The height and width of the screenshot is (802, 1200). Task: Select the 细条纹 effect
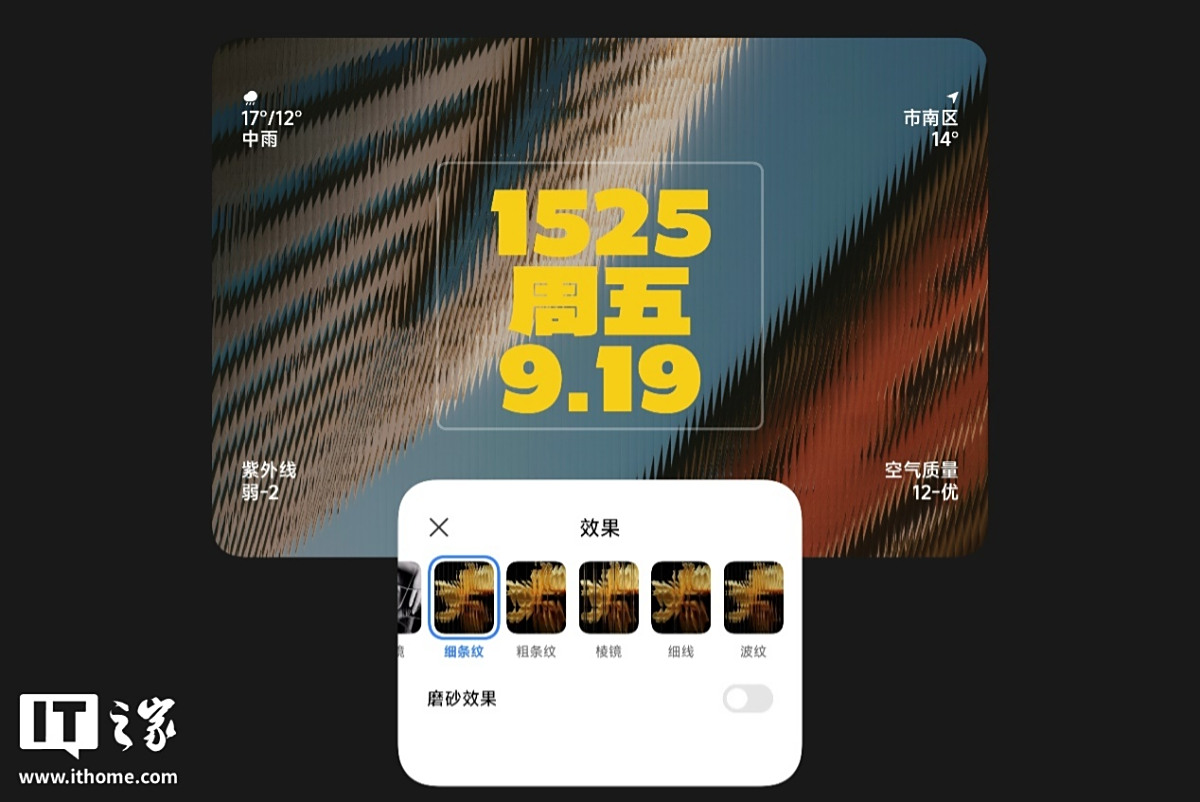point(463,597)
